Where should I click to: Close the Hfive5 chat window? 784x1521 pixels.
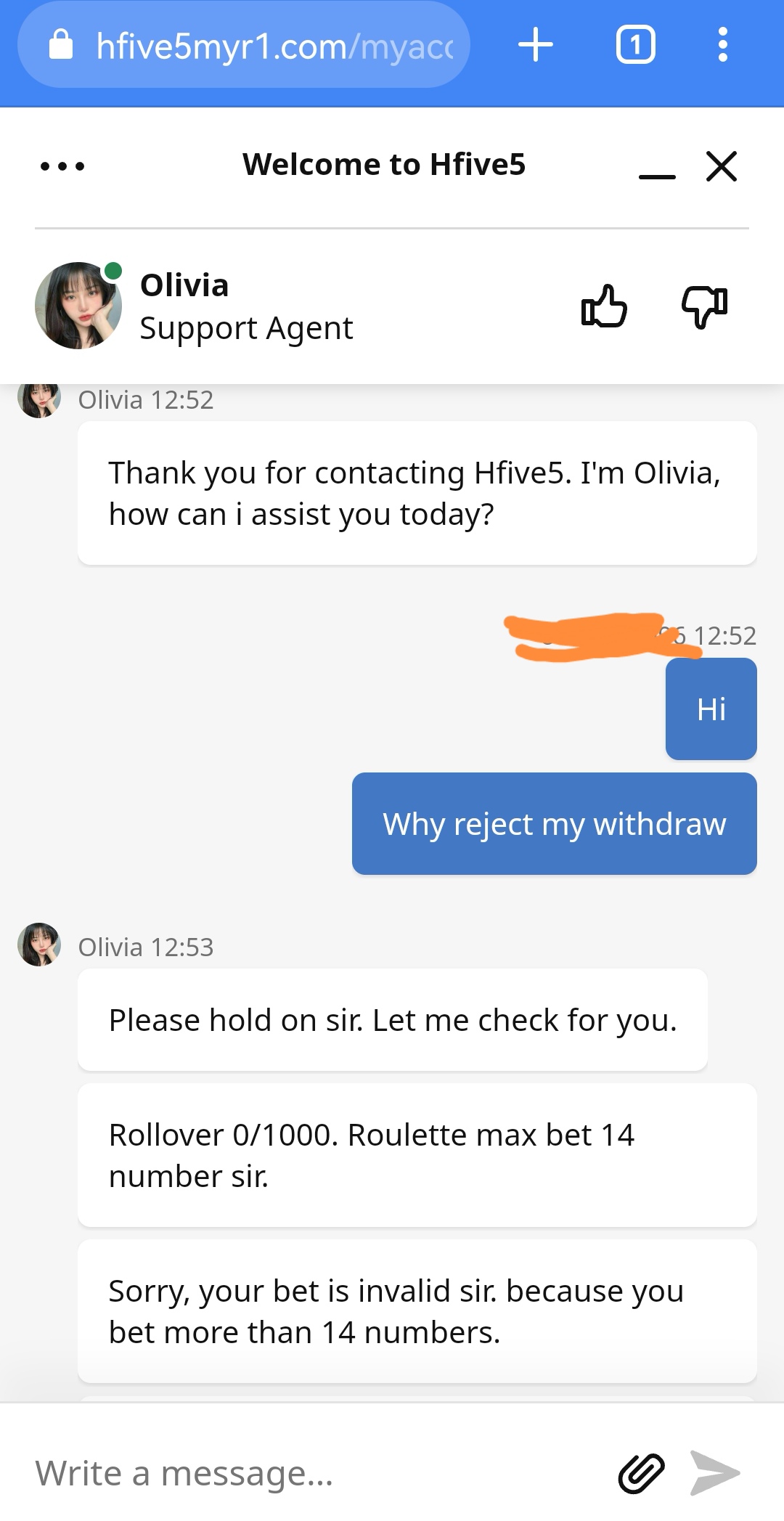[722, 166]
